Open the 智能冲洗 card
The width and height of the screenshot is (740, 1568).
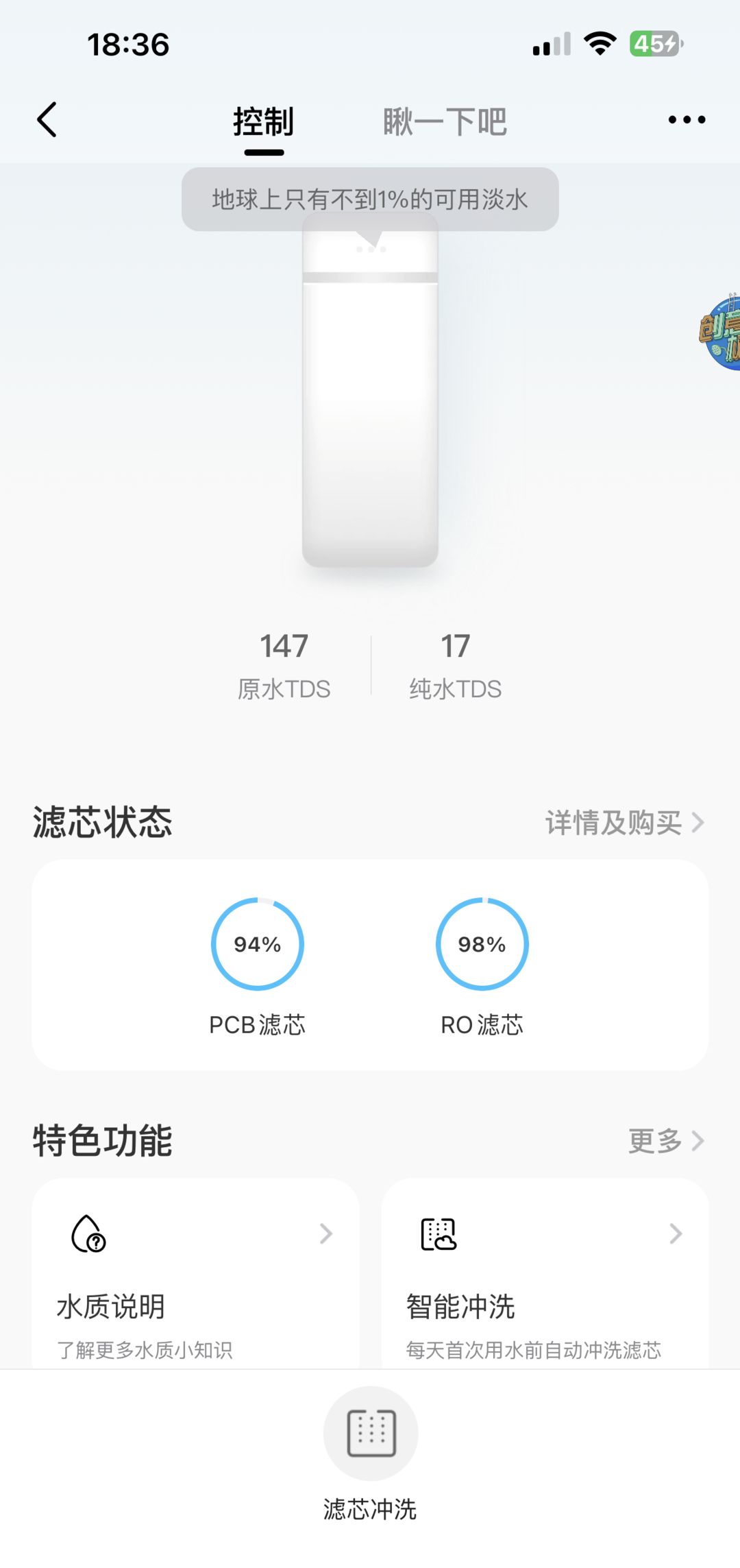click(x=545, y=1275)
